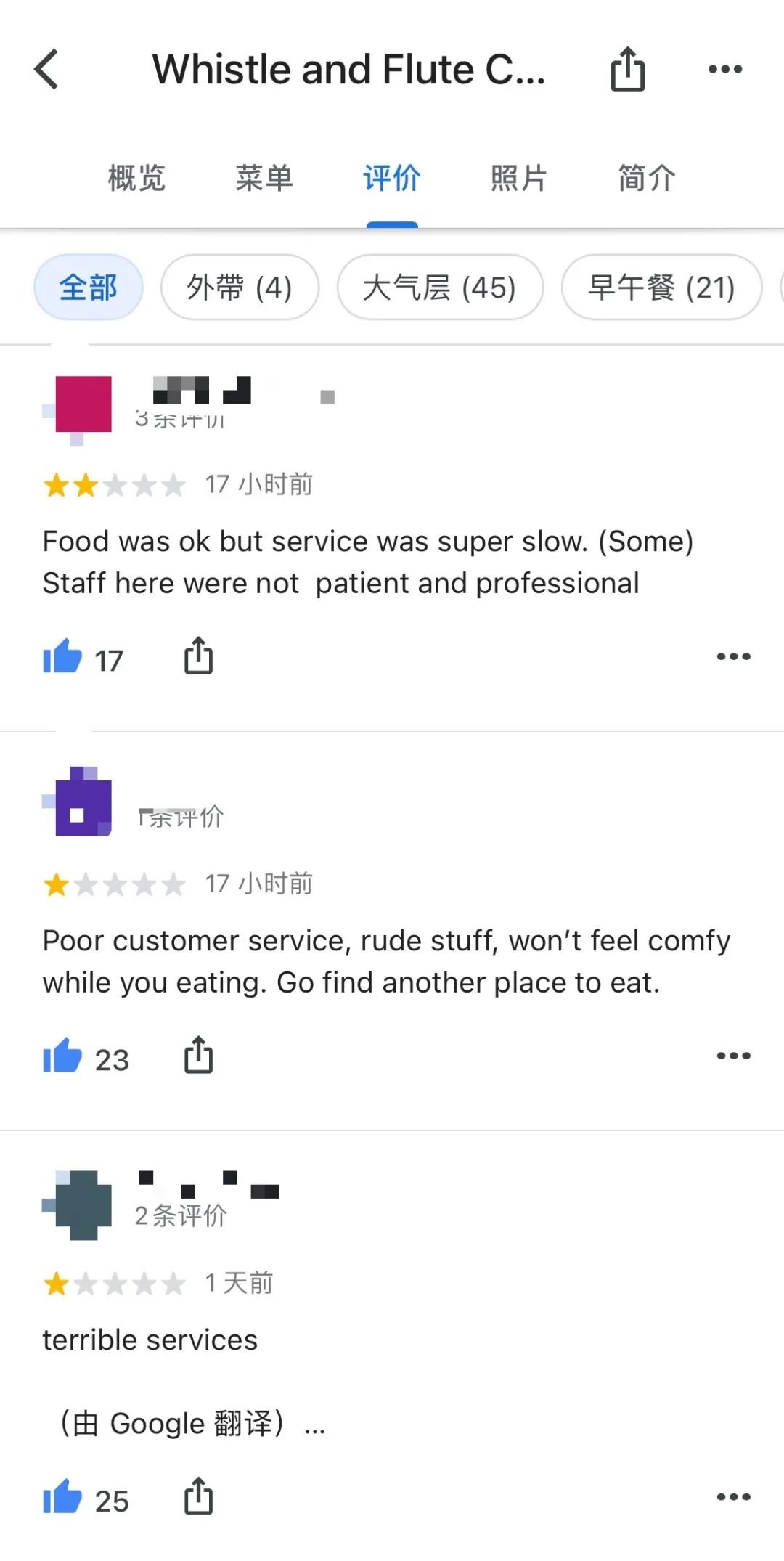
Task: Open more options on 'Poor customer service' review
Action: click(x=733, y=1056)
